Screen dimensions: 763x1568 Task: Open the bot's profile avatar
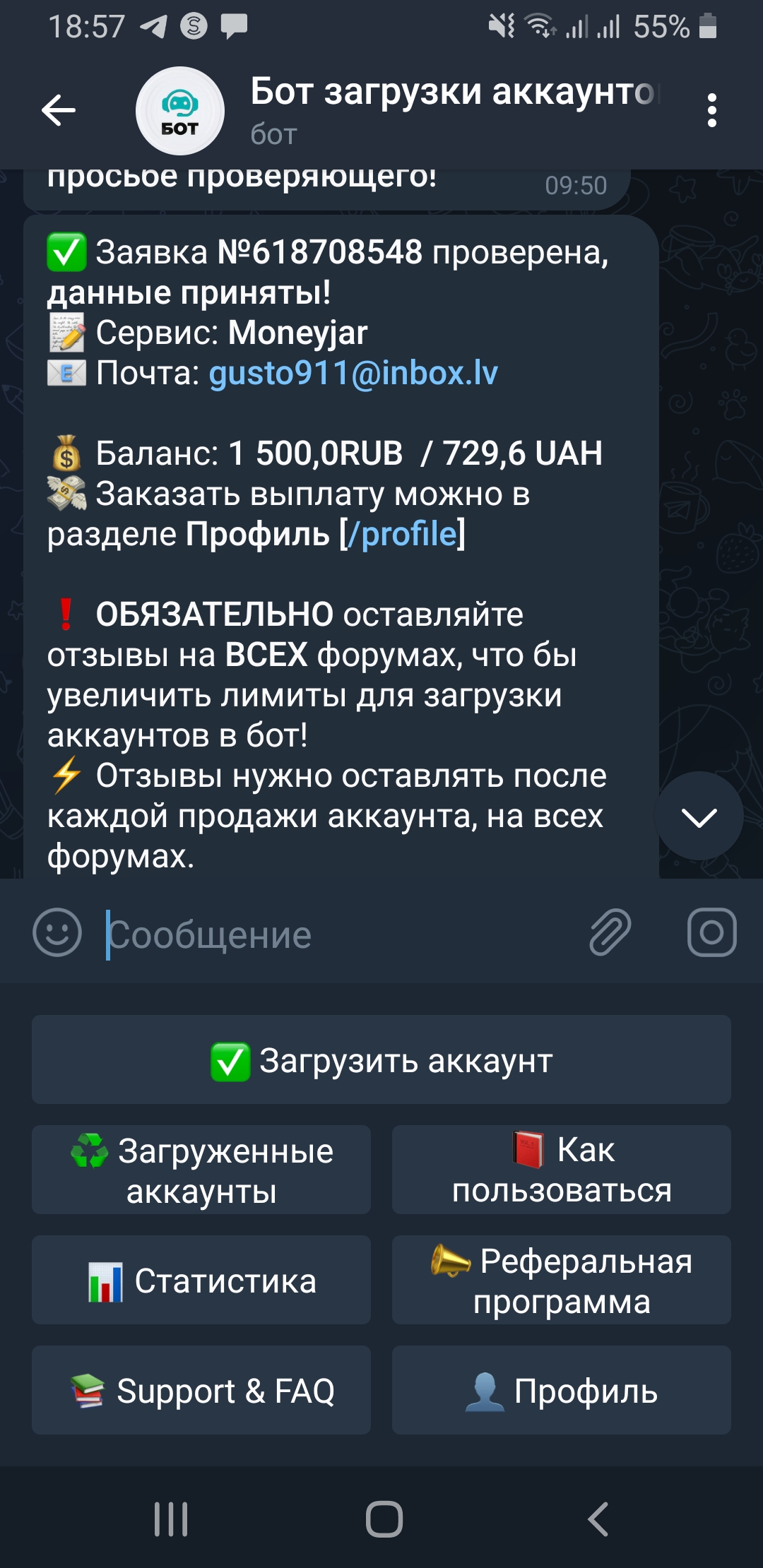click(179, 111)
